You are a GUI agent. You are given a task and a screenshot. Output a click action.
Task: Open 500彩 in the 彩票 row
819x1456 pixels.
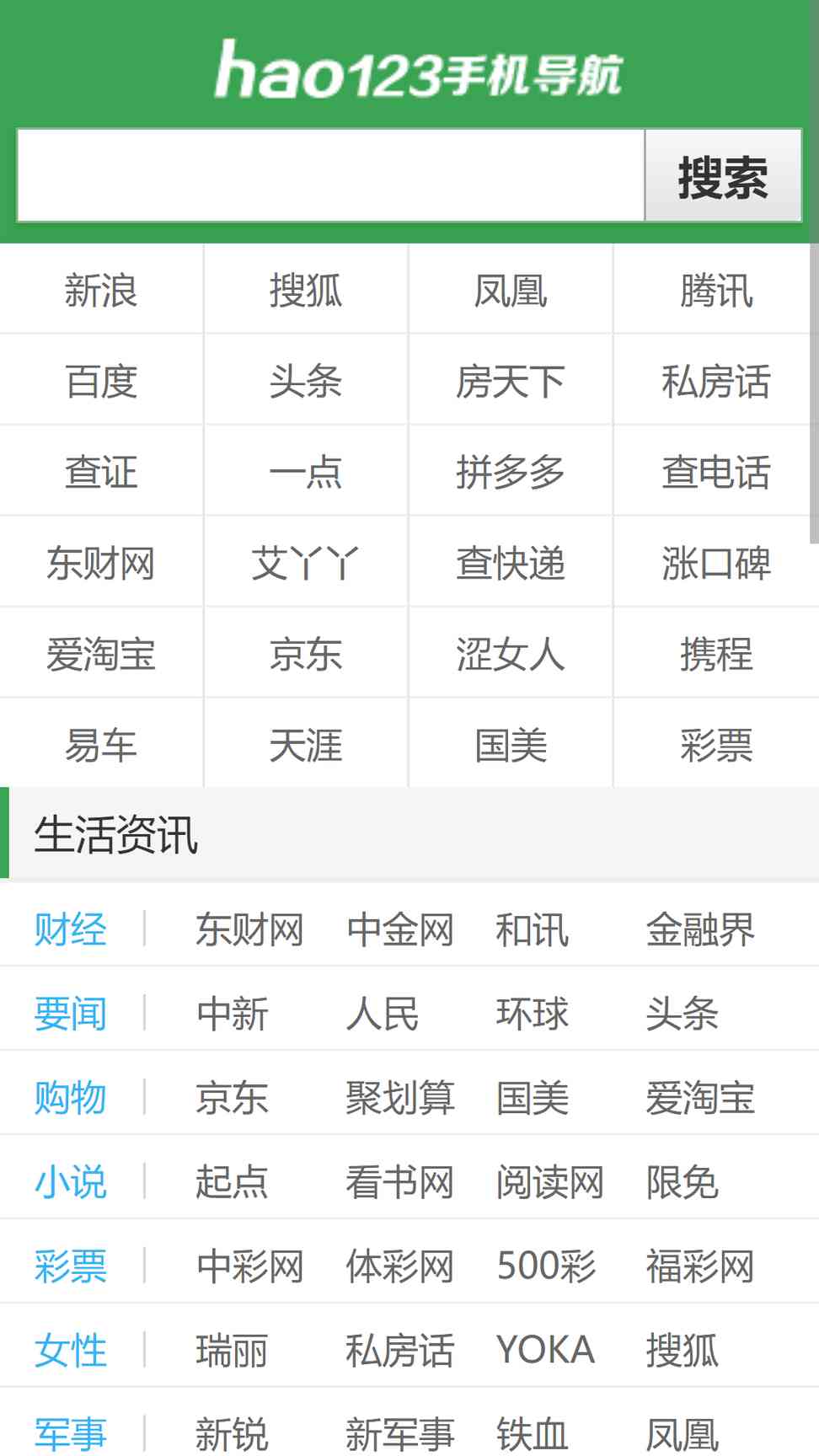tap(547, 1266)
